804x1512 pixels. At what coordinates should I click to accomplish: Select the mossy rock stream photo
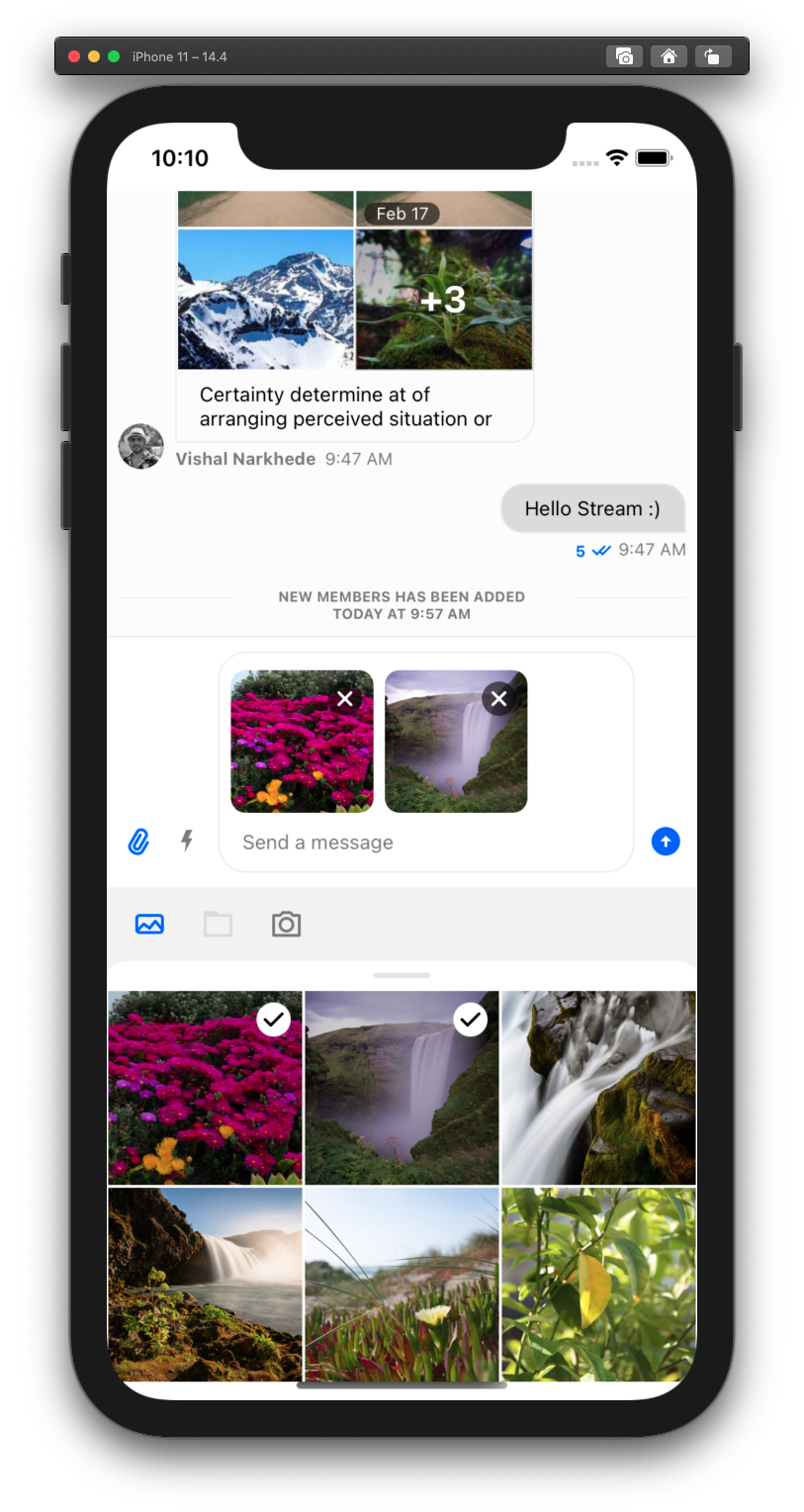point(598,1088)
